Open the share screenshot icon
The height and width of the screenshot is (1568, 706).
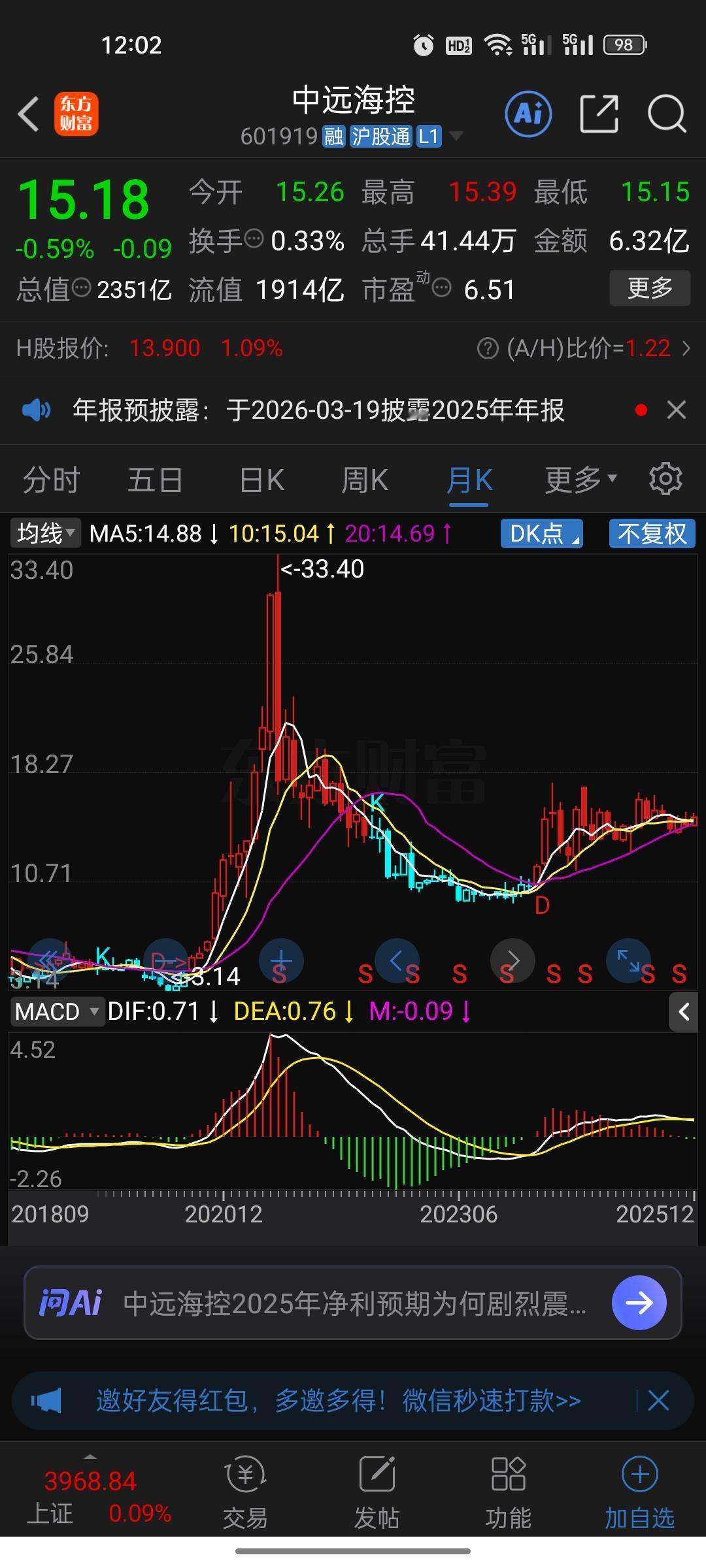pyautogui.click(x=599, y=114)
